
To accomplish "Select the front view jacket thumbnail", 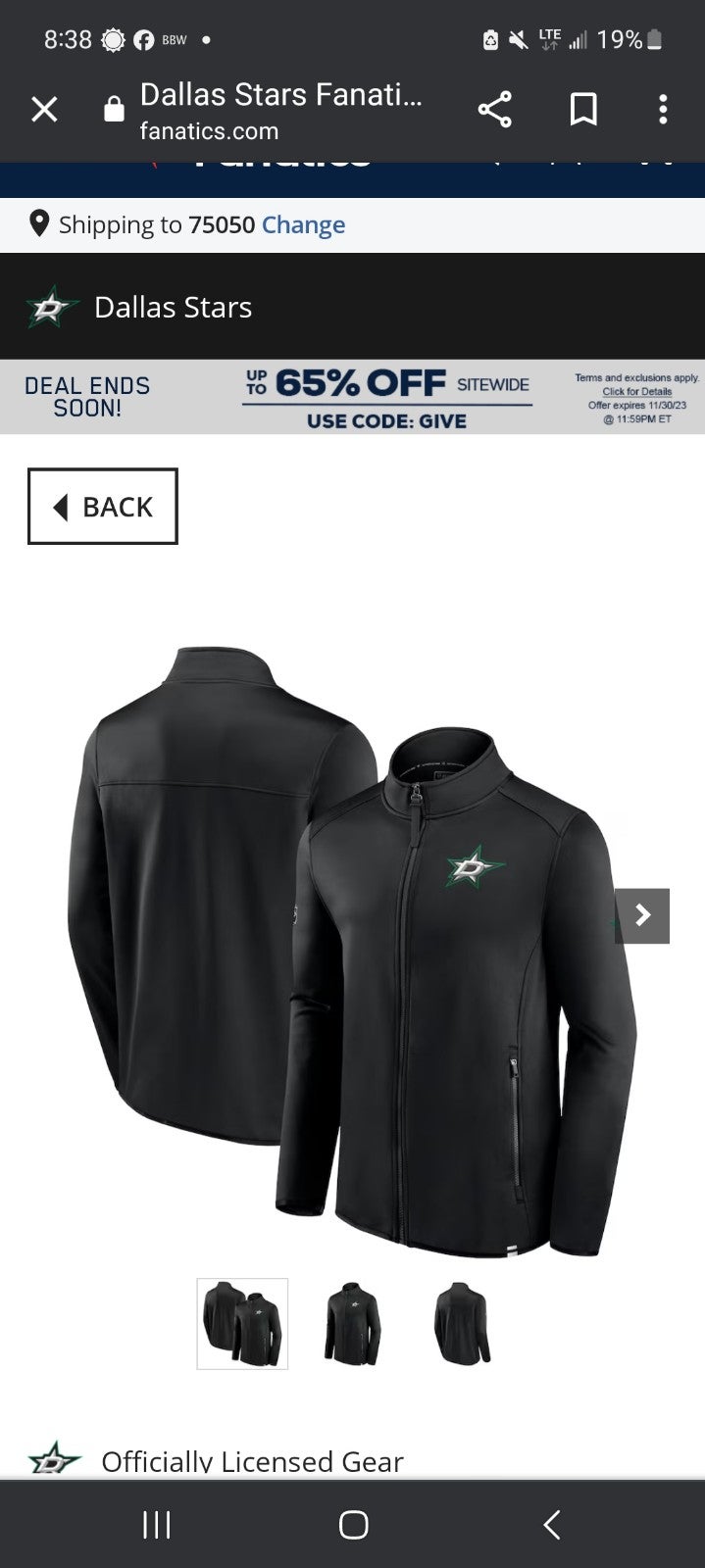I will [x=352, y=1324].
